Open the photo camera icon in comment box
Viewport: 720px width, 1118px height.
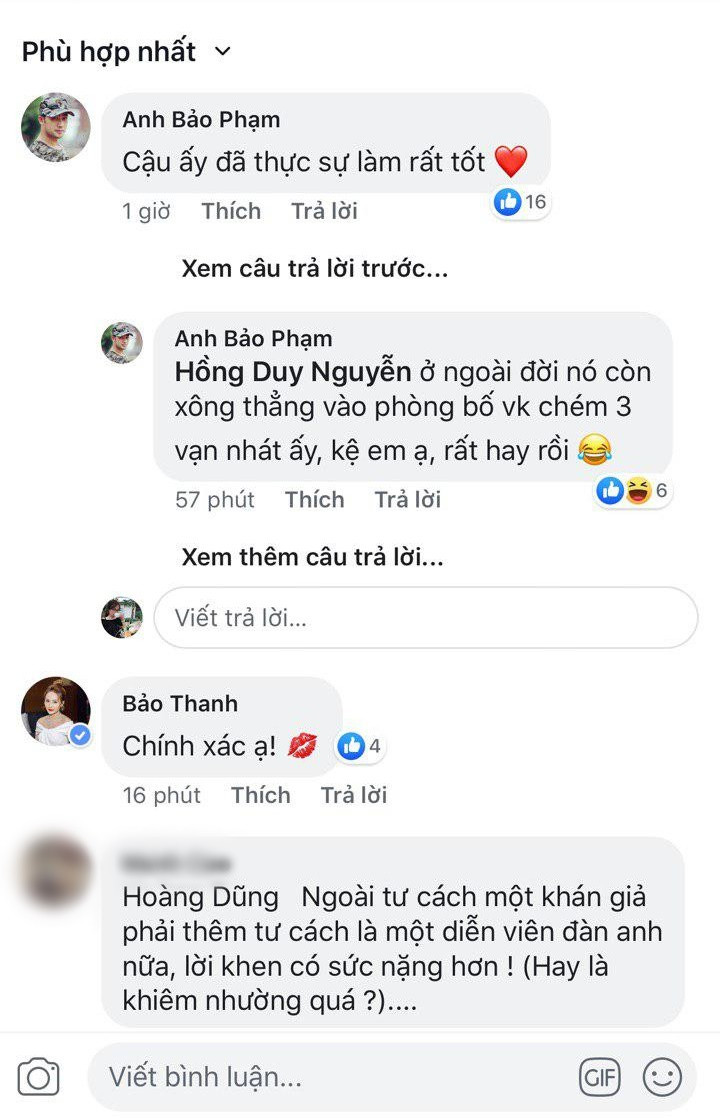(x=36, y=1078)
